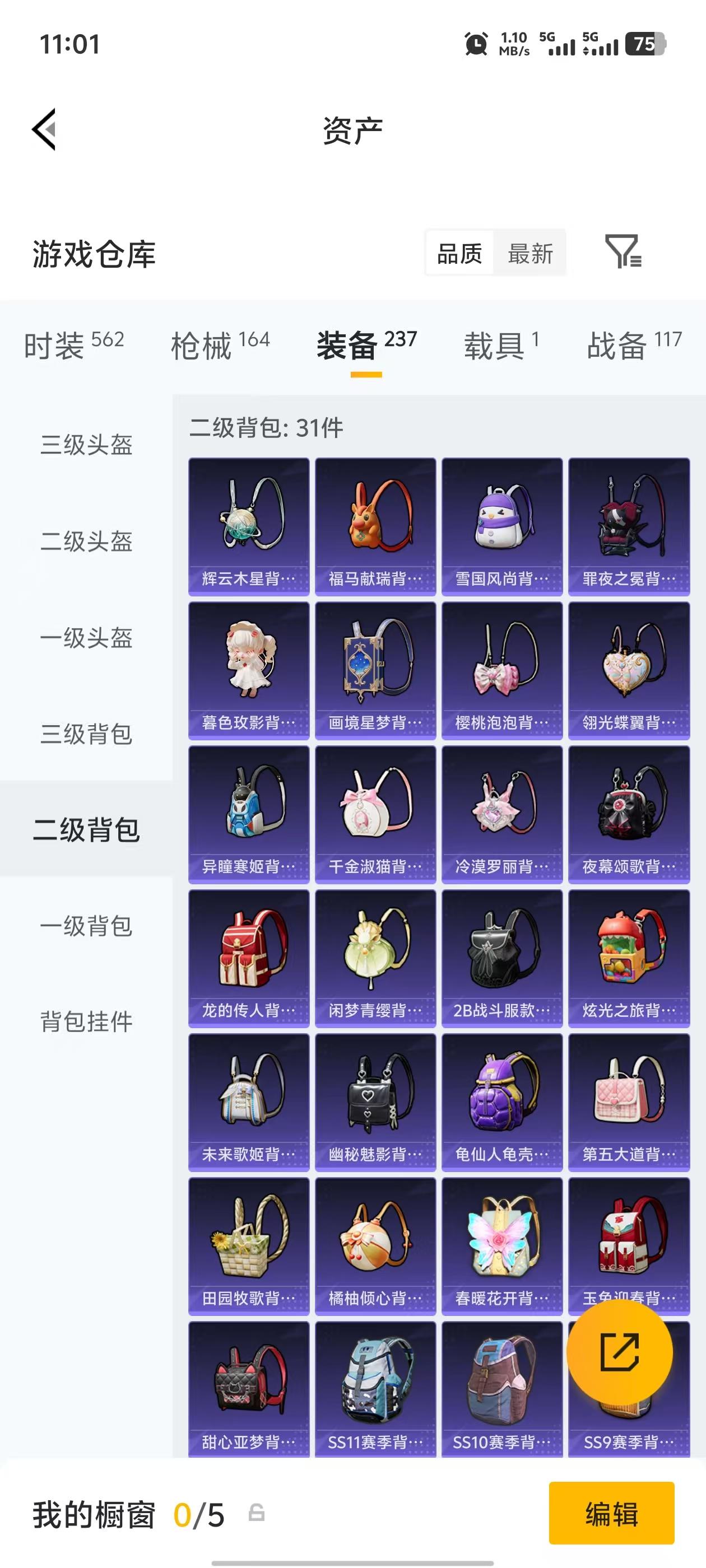Toggle sorting back to 品质
The width and height of the screenshot is (706, 1568).
(x=459, y=254)
